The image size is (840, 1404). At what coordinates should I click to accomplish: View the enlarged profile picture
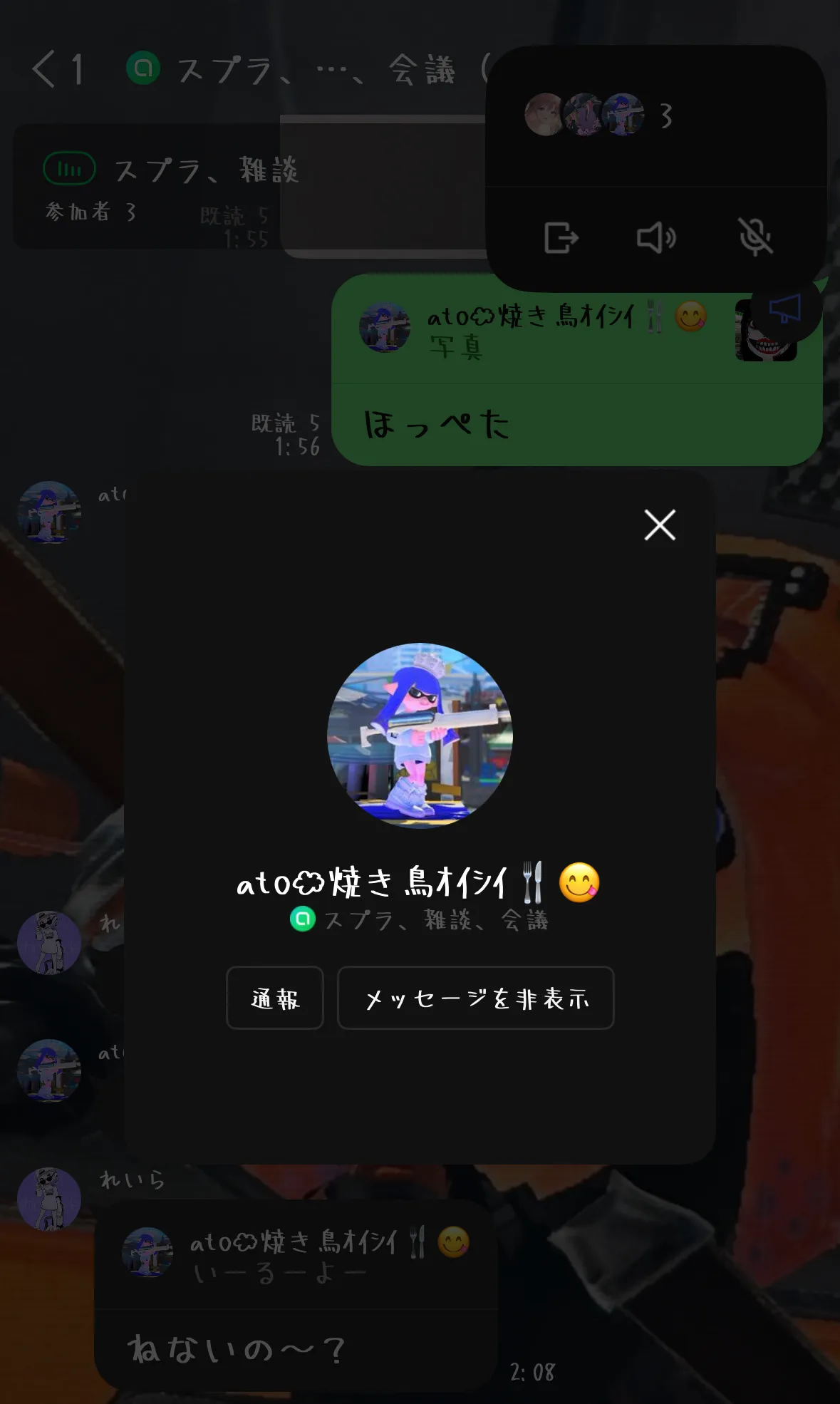tap(420, 735)
